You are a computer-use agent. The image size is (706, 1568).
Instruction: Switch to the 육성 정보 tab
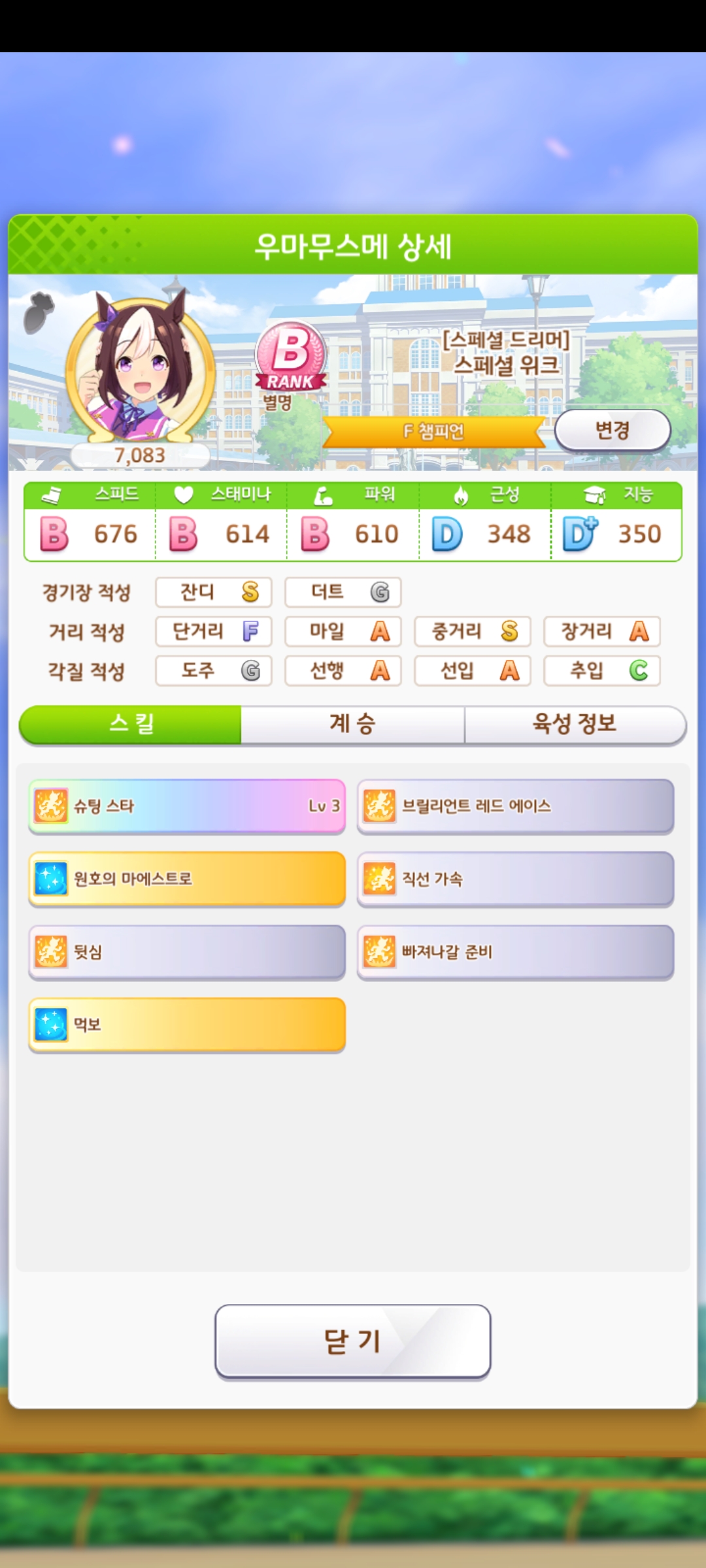click(575, 724)
